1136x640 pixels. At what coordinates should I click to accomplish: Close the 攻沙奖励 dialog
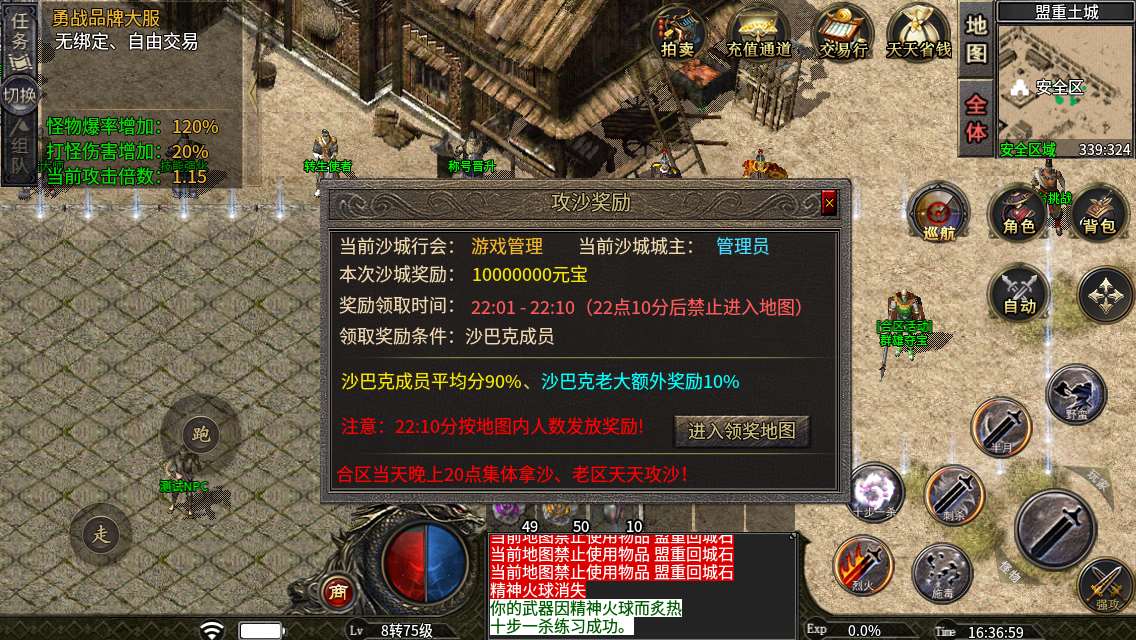point(829,203)
